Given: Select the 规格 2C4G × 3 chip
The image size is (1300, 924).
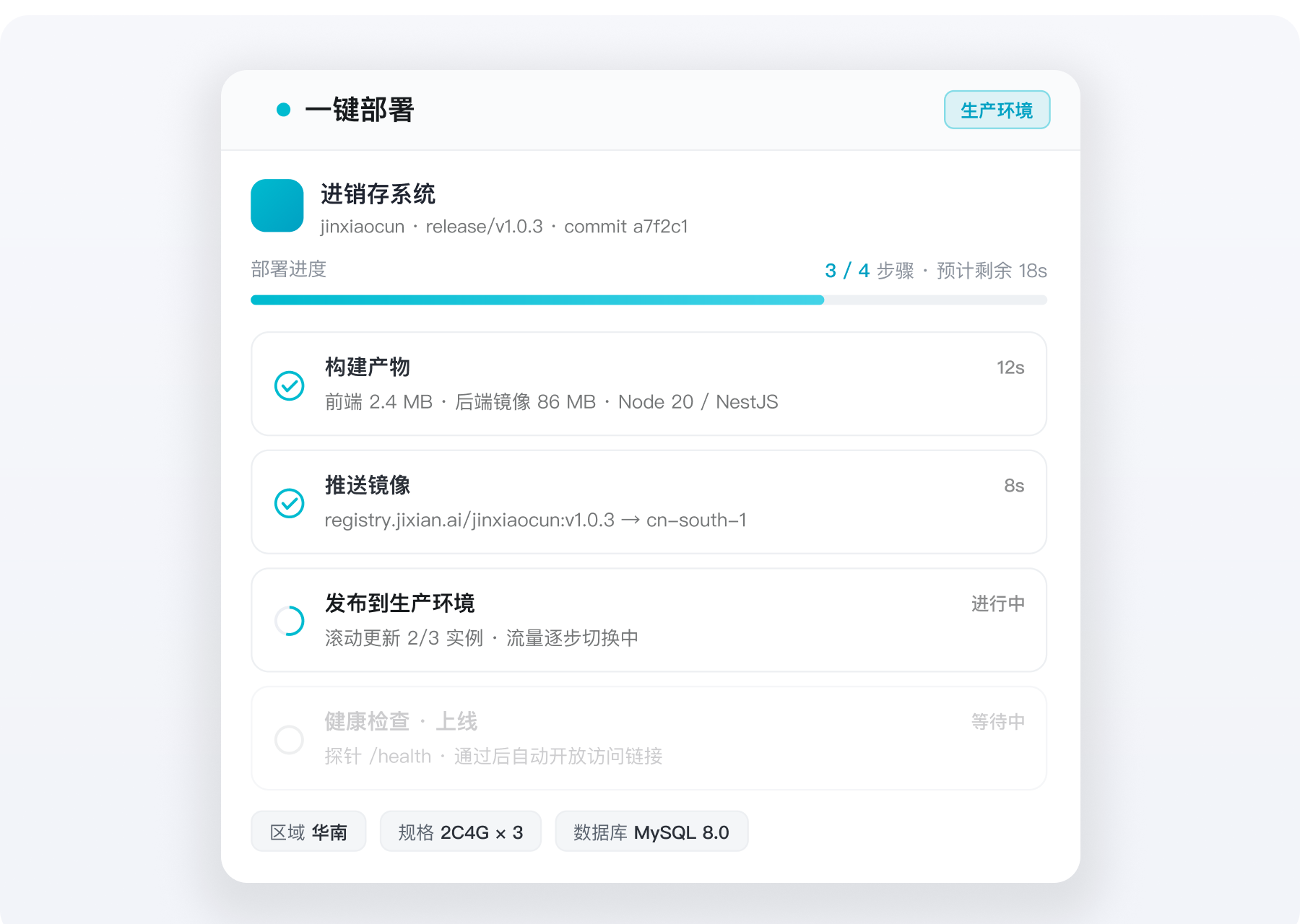Looking at the screenshot, I should point(461,832).
